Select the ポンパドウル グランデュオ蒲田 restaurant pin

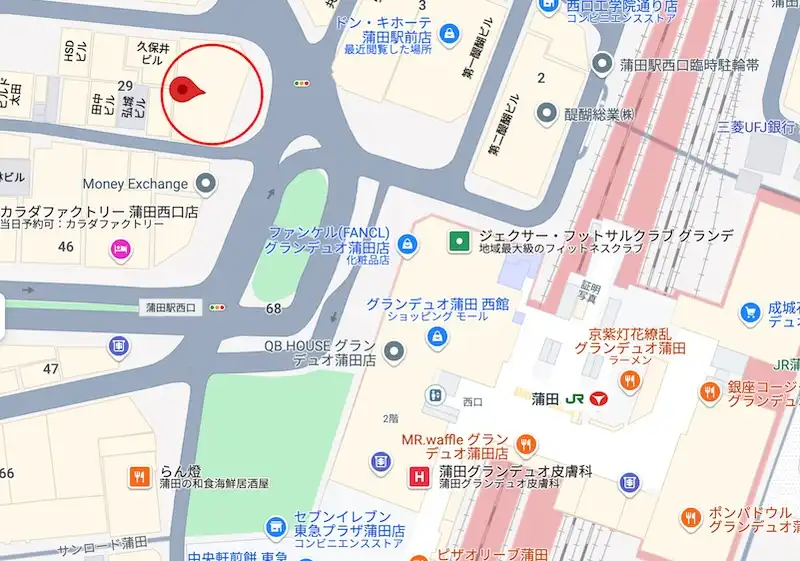pyautogui.click(x=690, y=518)
